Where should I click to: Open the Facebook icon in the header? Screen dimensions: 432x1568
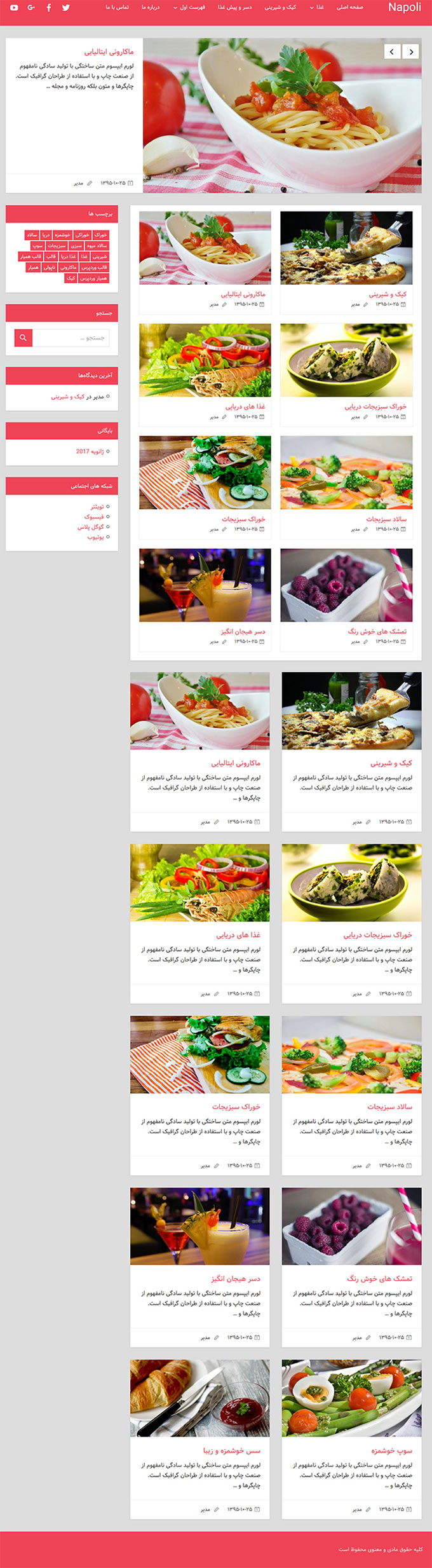49,8
